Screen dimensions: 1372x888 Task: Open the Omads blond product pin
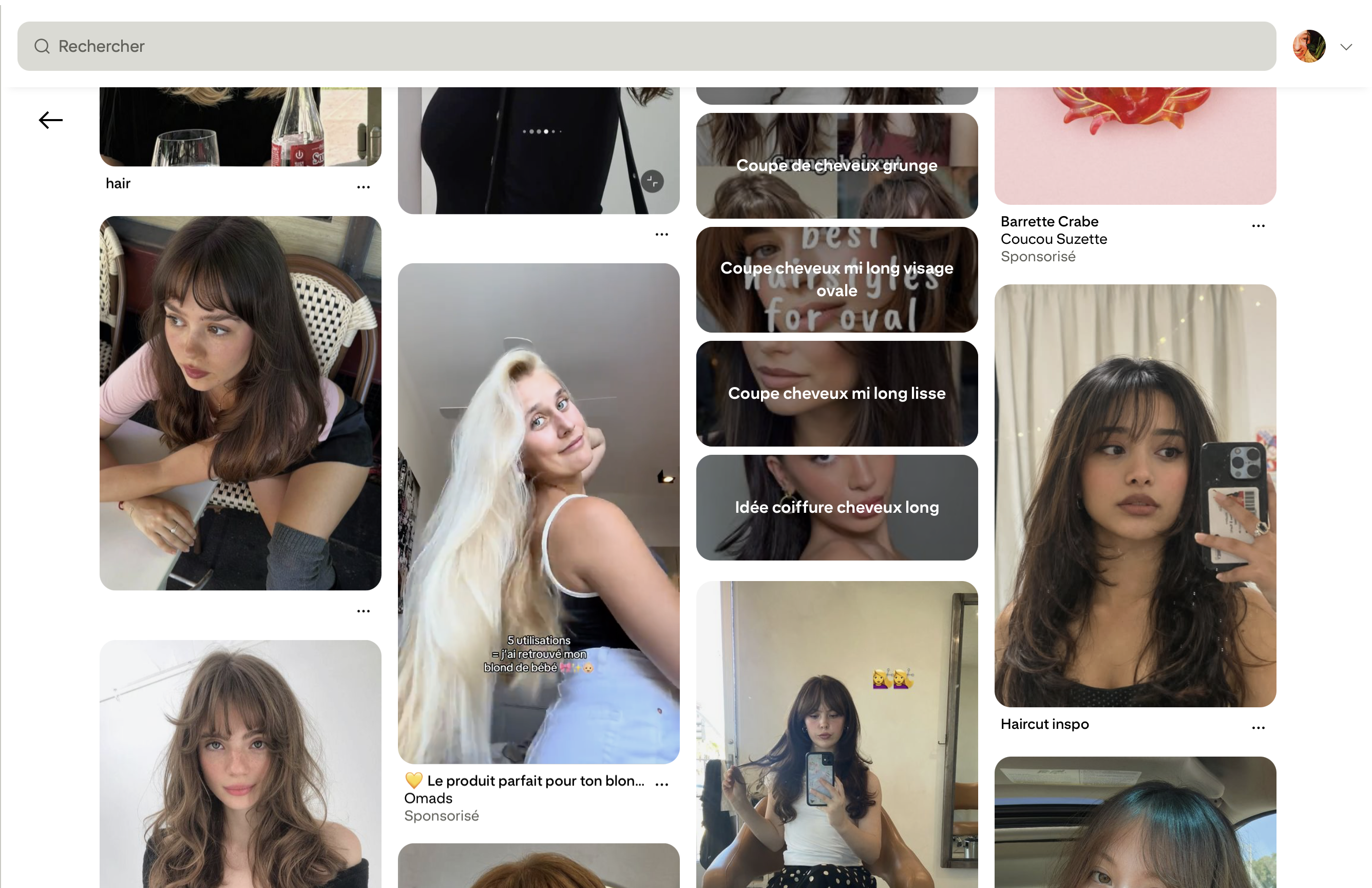click(x=539, y=513)
